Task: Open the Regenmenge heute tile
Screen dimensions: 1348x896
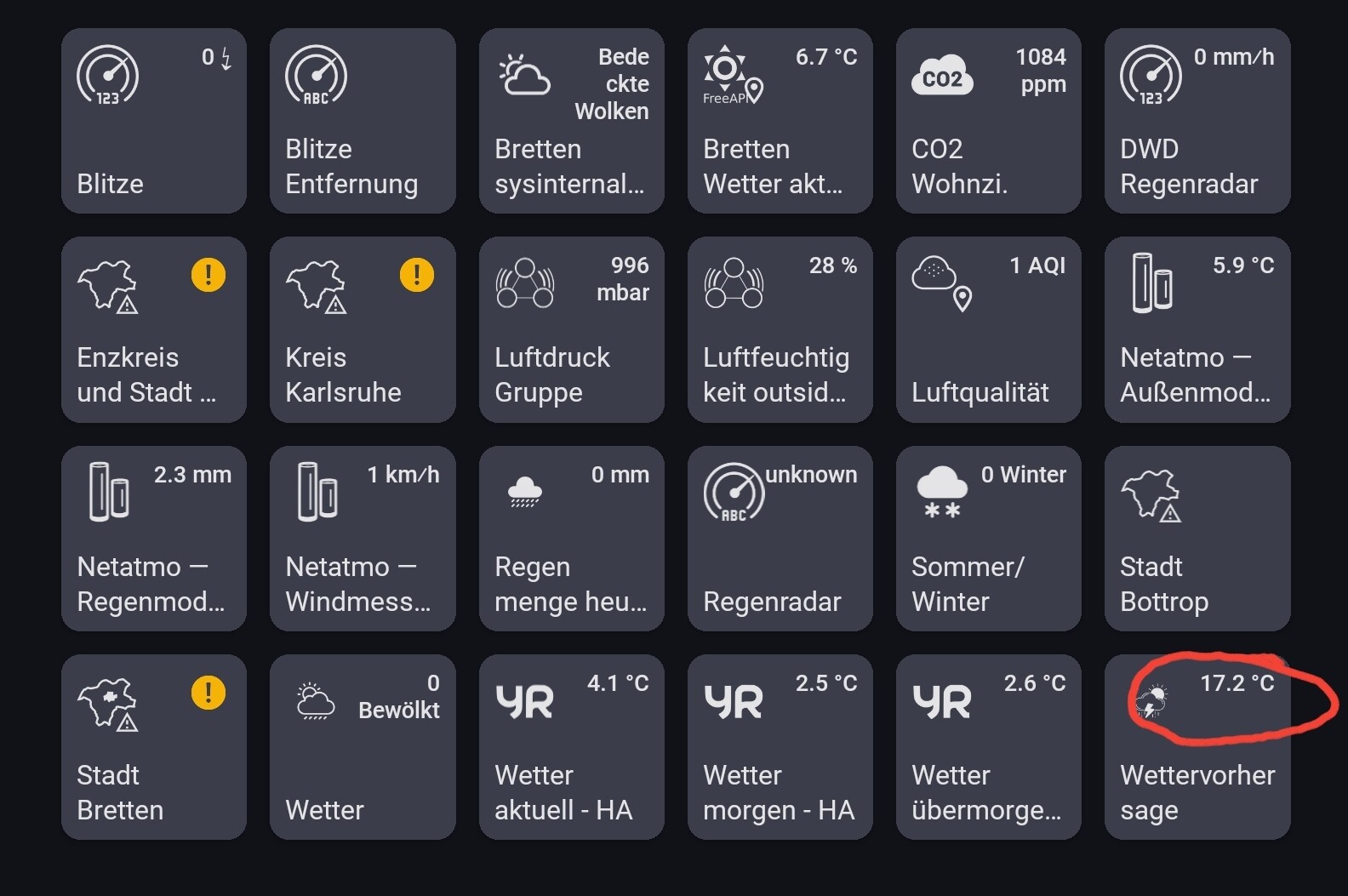Action: [571, 539]
